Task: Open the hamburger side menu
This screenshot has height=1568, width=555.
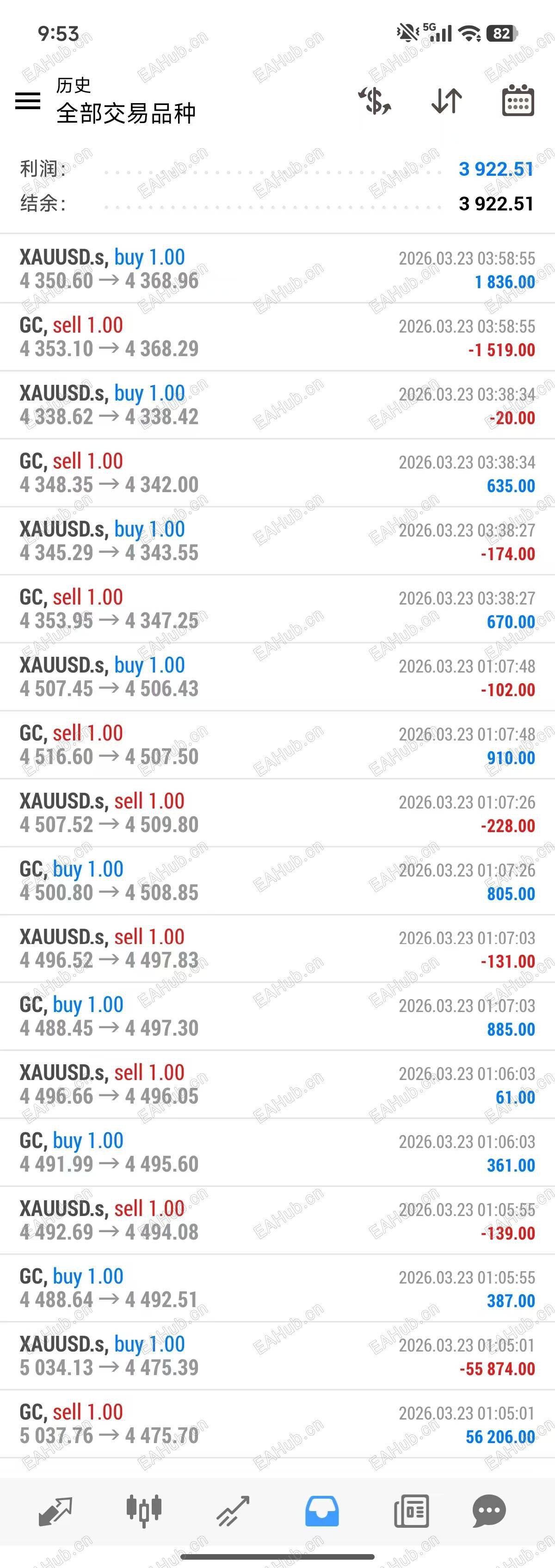Action: [27, 100]
